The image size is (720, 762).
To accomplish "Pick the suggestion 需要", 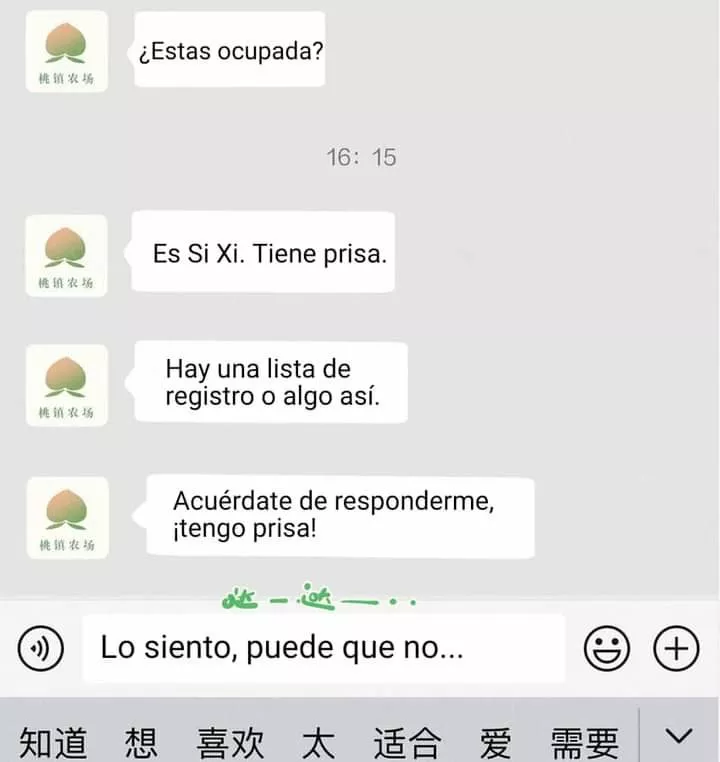I will (x=584, y=741).
